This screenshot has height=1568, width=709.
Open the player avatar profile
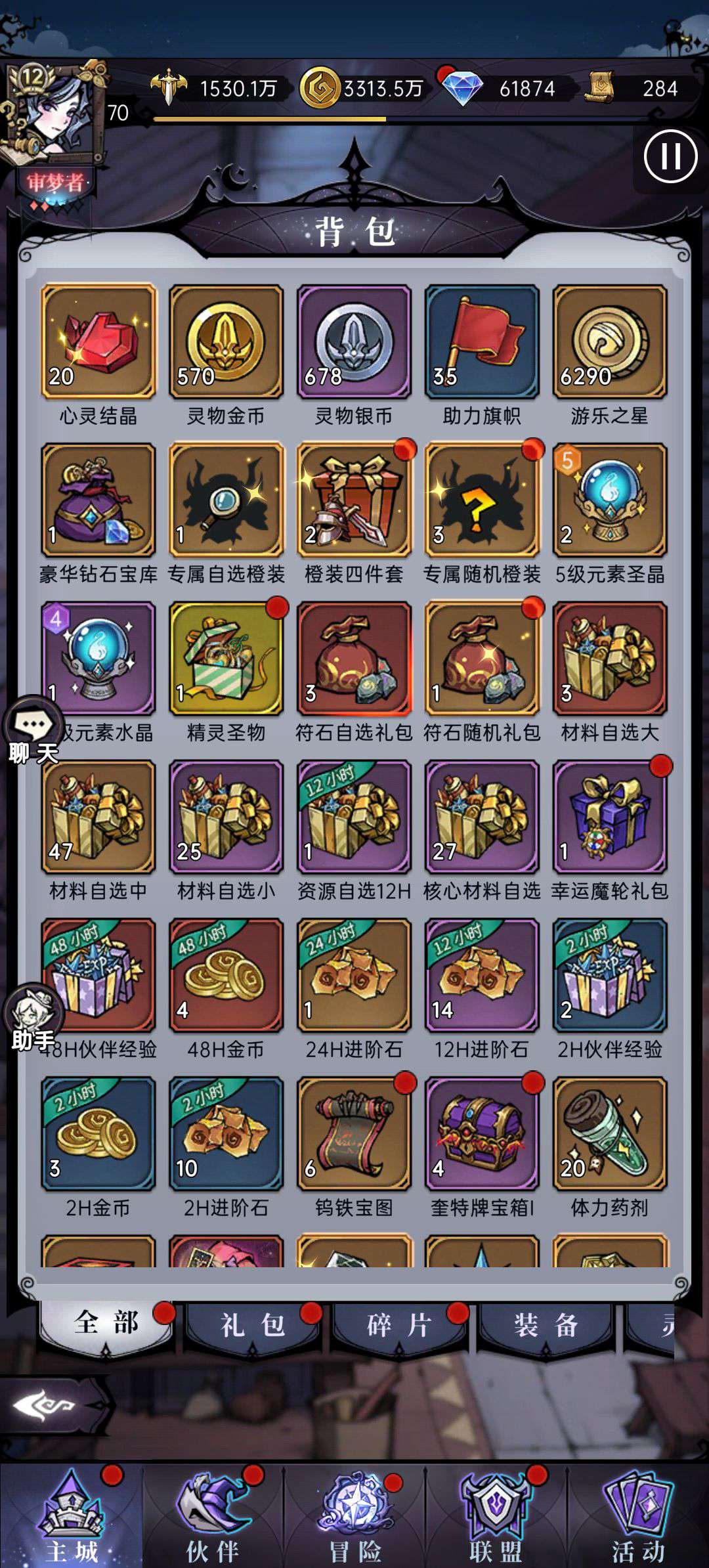(x=54, y=116)
